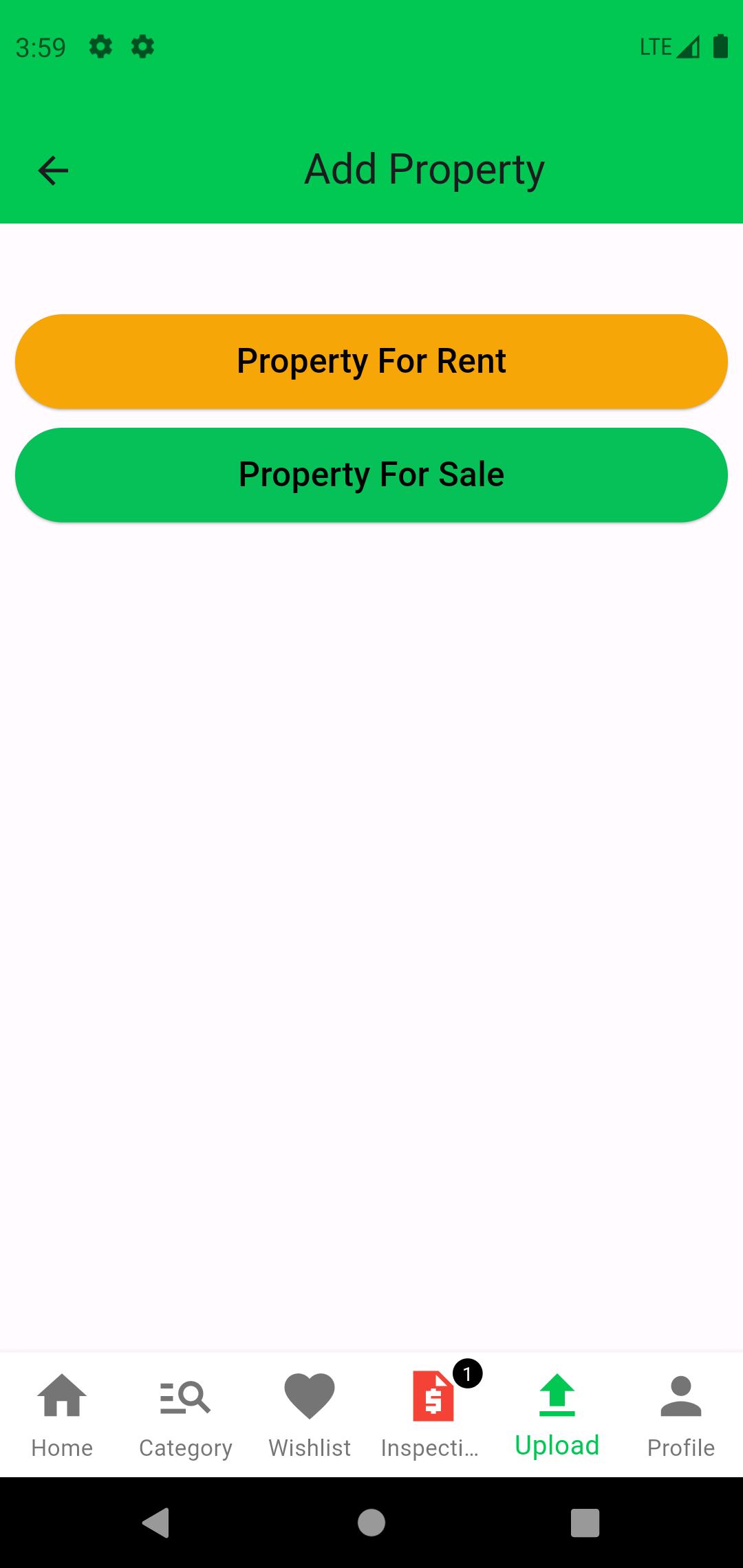The height and width of the screenshot is (1568, 743).
Task: Switch to the Home tab
Action: tap(62, 1415)
